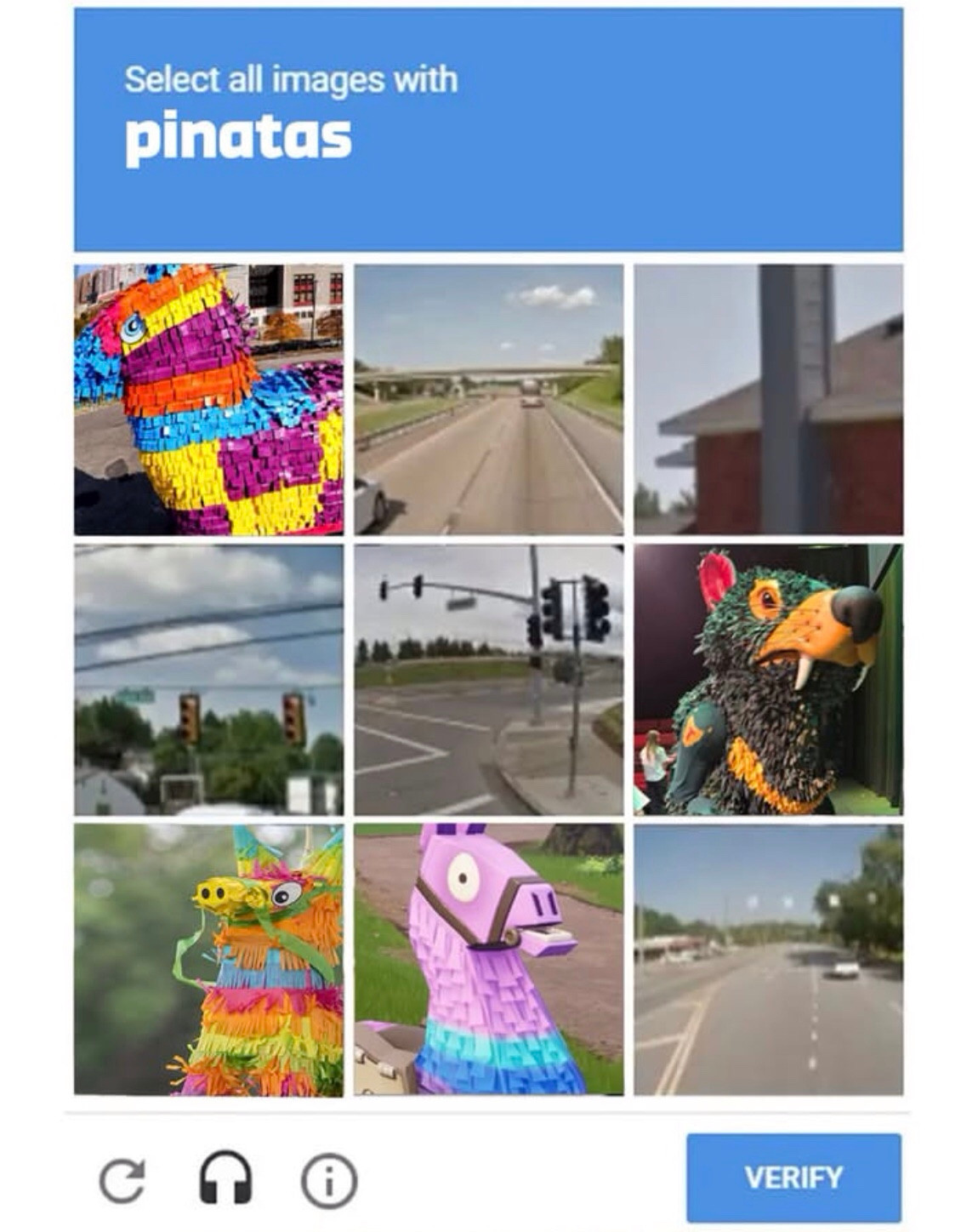Viewport: 978px width, 1232px height.
Task: Select the purple llama pinata tile
Action: pyautogui.click(x=488, y=959)
